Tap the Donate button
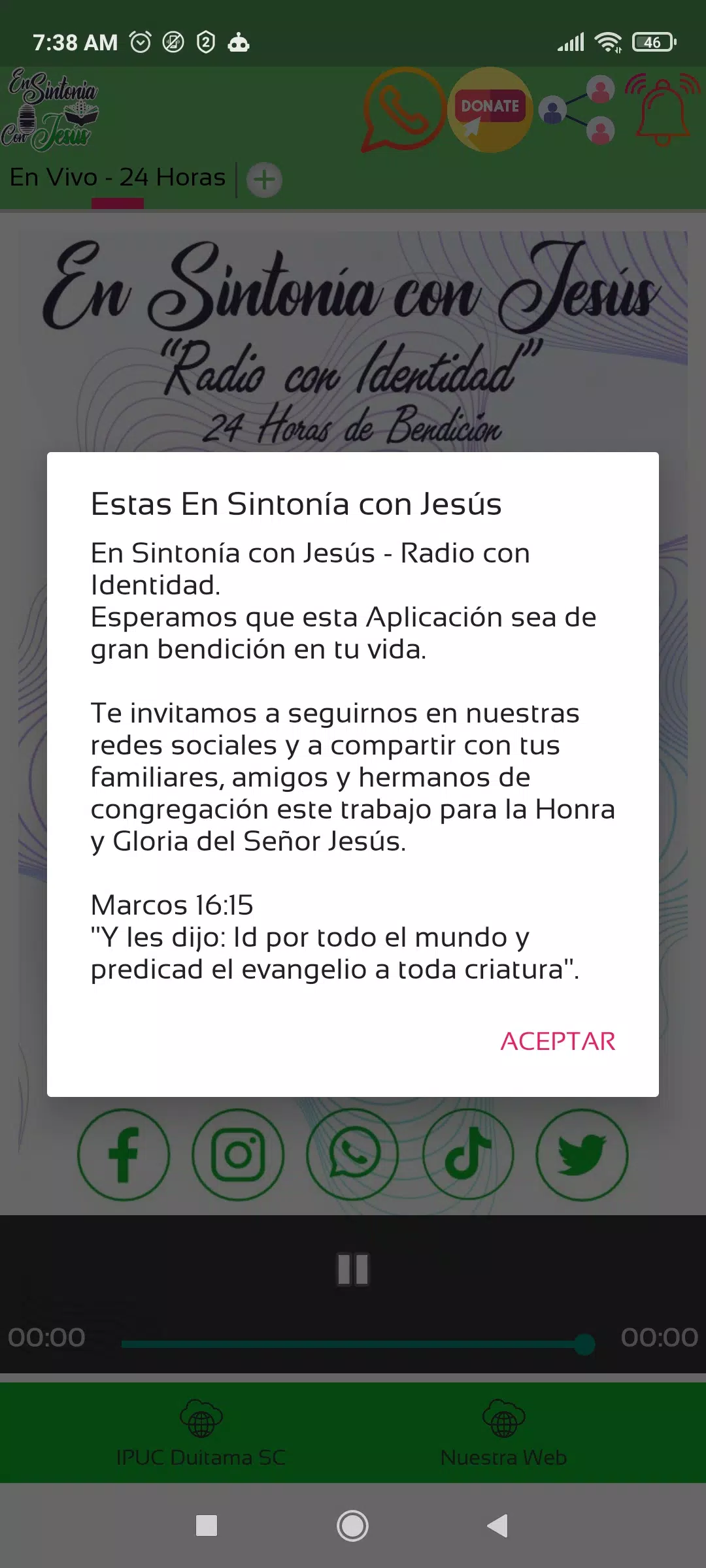 [x=490, y=109]
